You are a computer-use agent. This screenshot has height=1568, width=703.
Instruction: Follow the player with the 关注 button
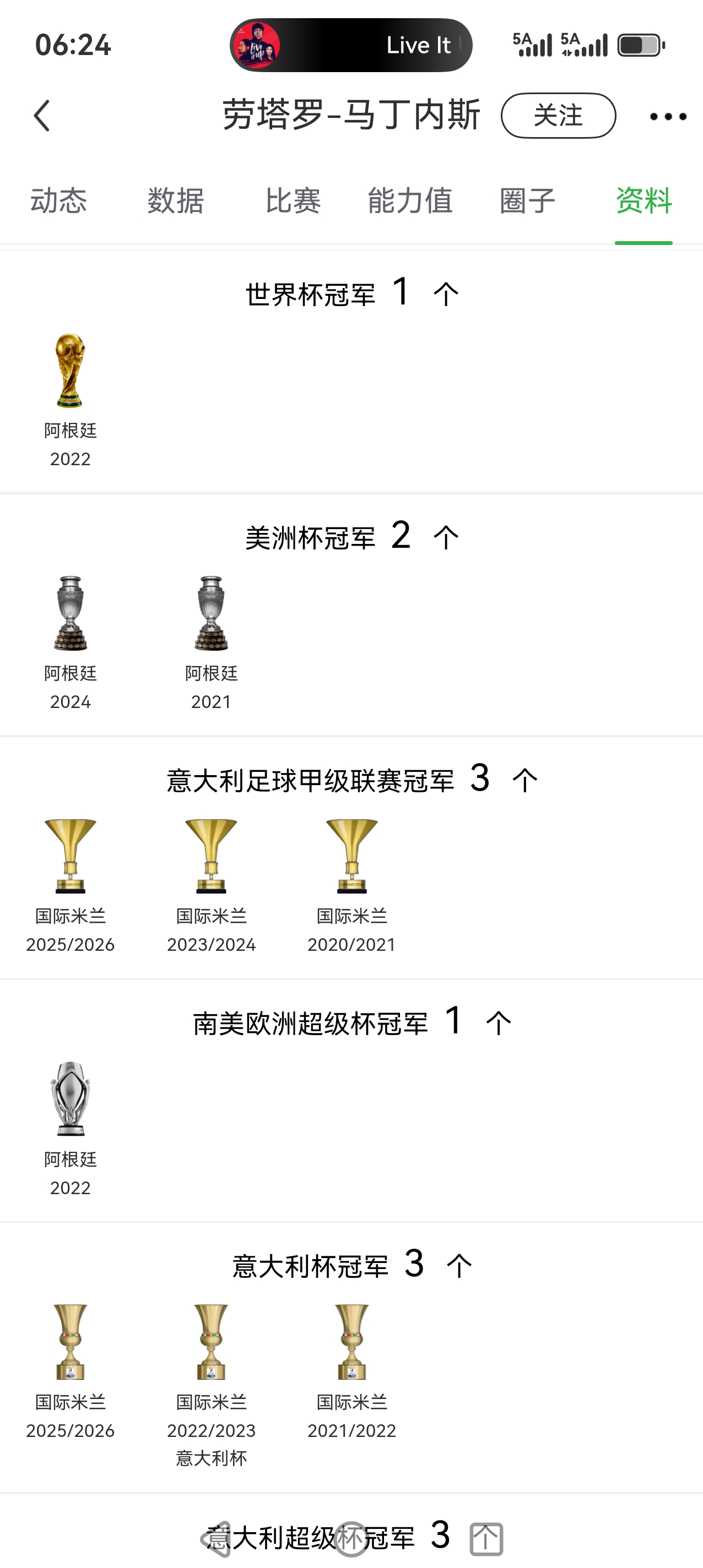tap(558, 116)
